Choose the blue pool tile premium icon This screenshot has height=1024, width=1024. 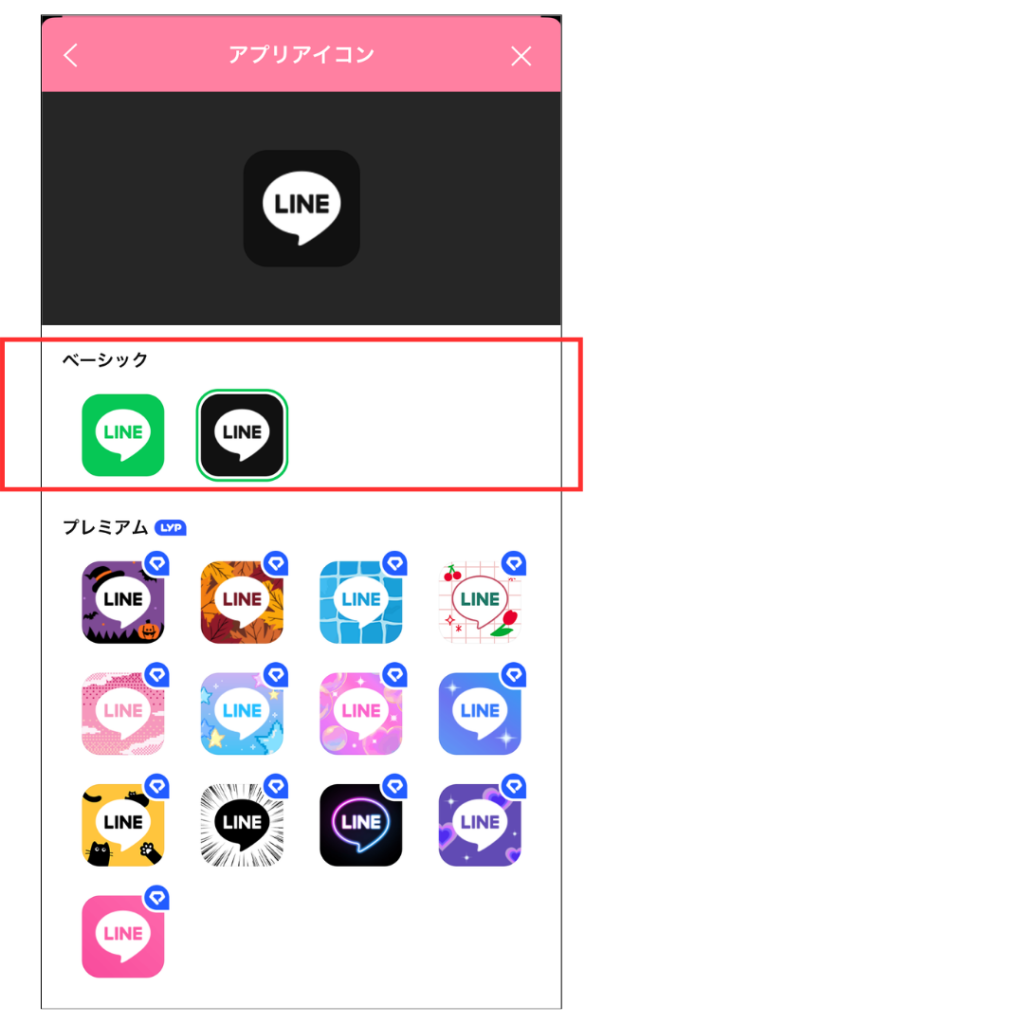pyautogui.click(x=361, y=601)
